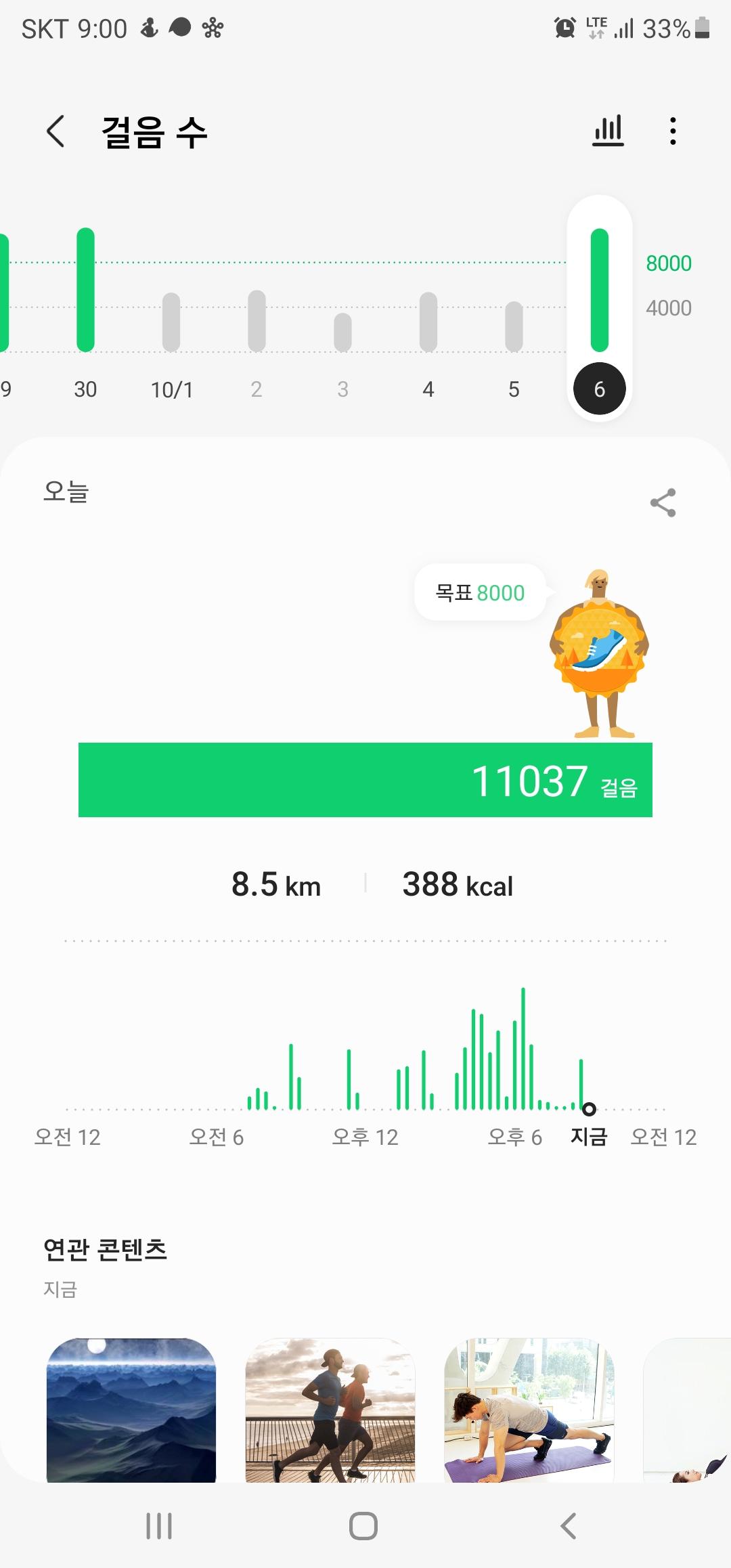Go back from the 걸음 수 screen

pyautogui.click(x=56, y=131)
